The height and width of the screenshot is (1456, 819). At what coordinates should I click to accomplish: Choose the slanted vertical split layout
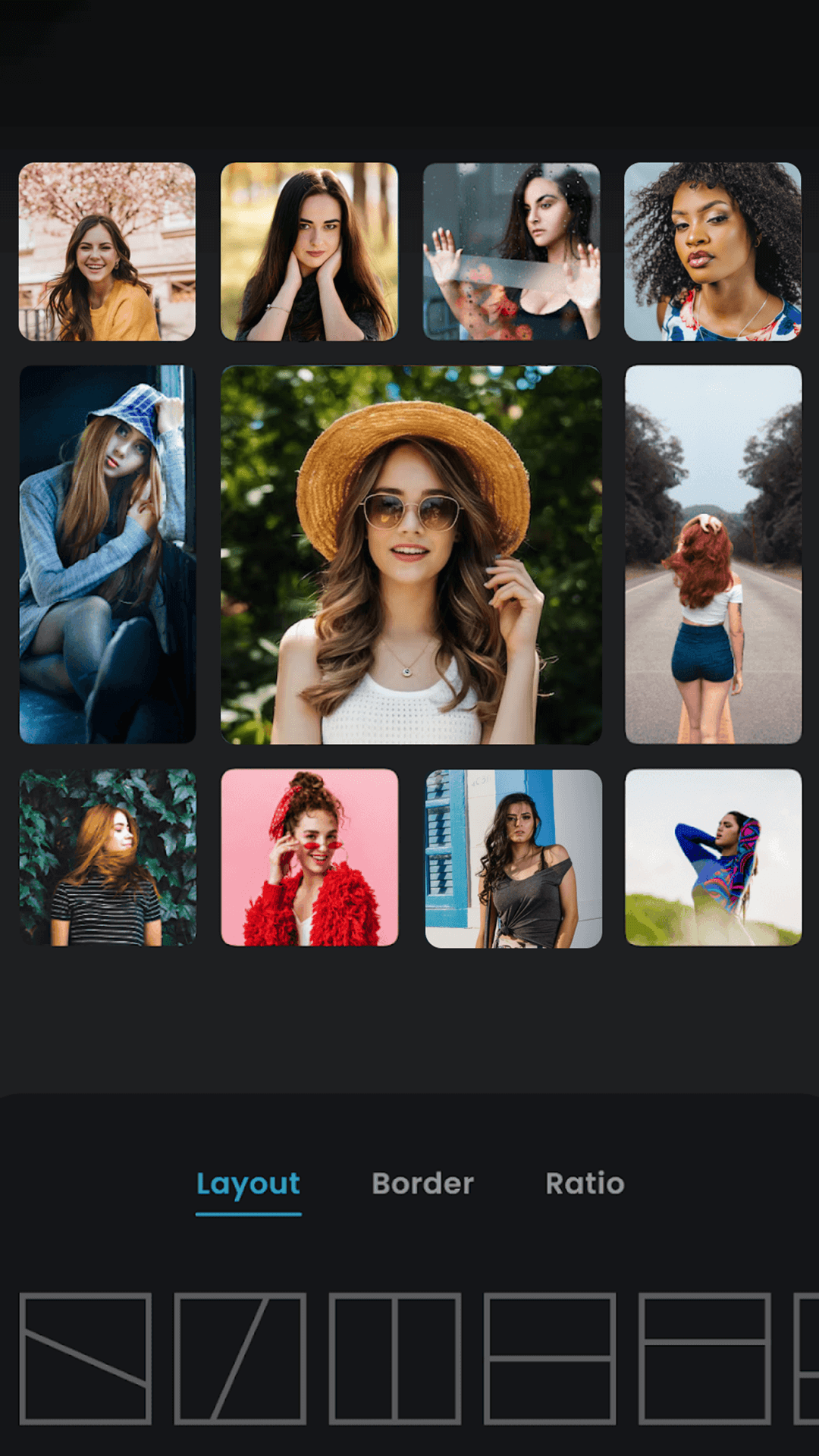240,1358
